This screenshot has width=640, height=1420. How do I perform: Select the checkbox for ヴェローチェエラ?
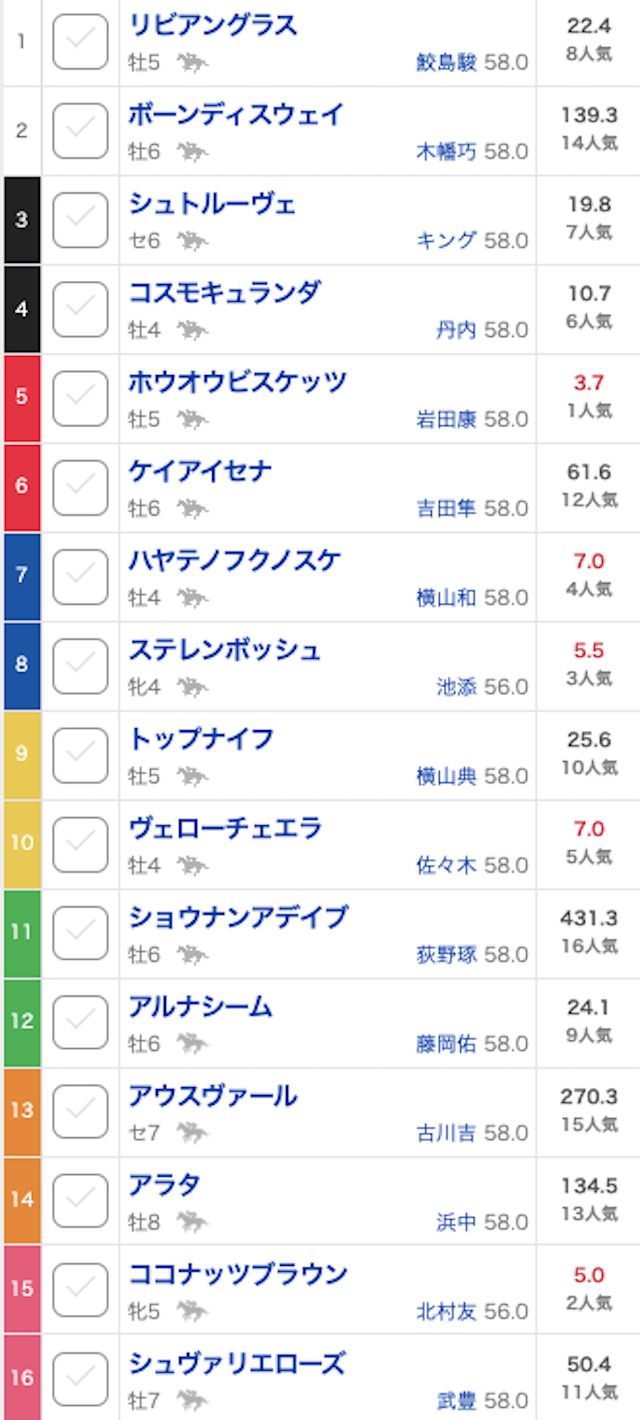[x=80, y=844]
